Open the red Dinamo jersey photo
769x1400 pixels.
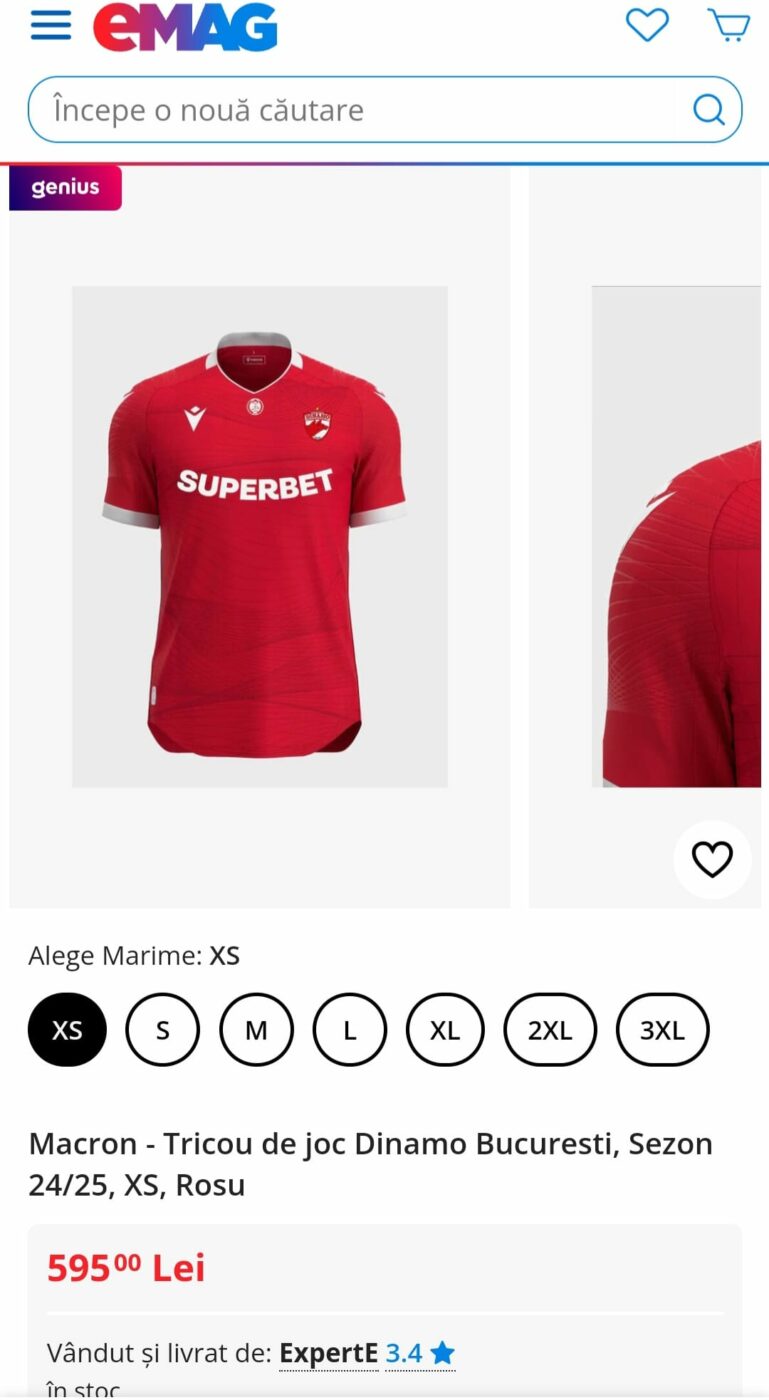pos(259,536)
